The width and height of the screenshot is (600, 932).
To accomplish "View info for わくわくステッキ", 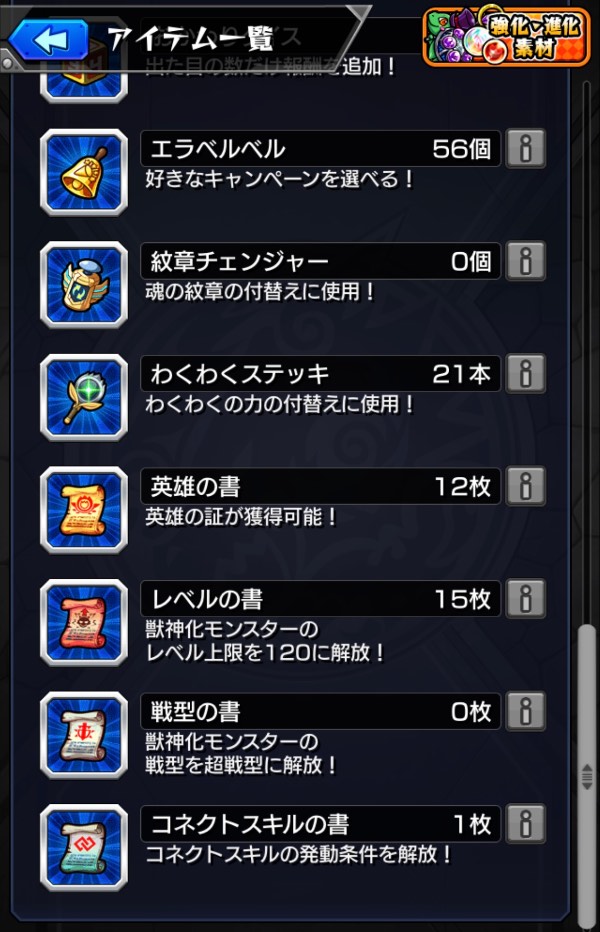I will [x=526, y=374].
